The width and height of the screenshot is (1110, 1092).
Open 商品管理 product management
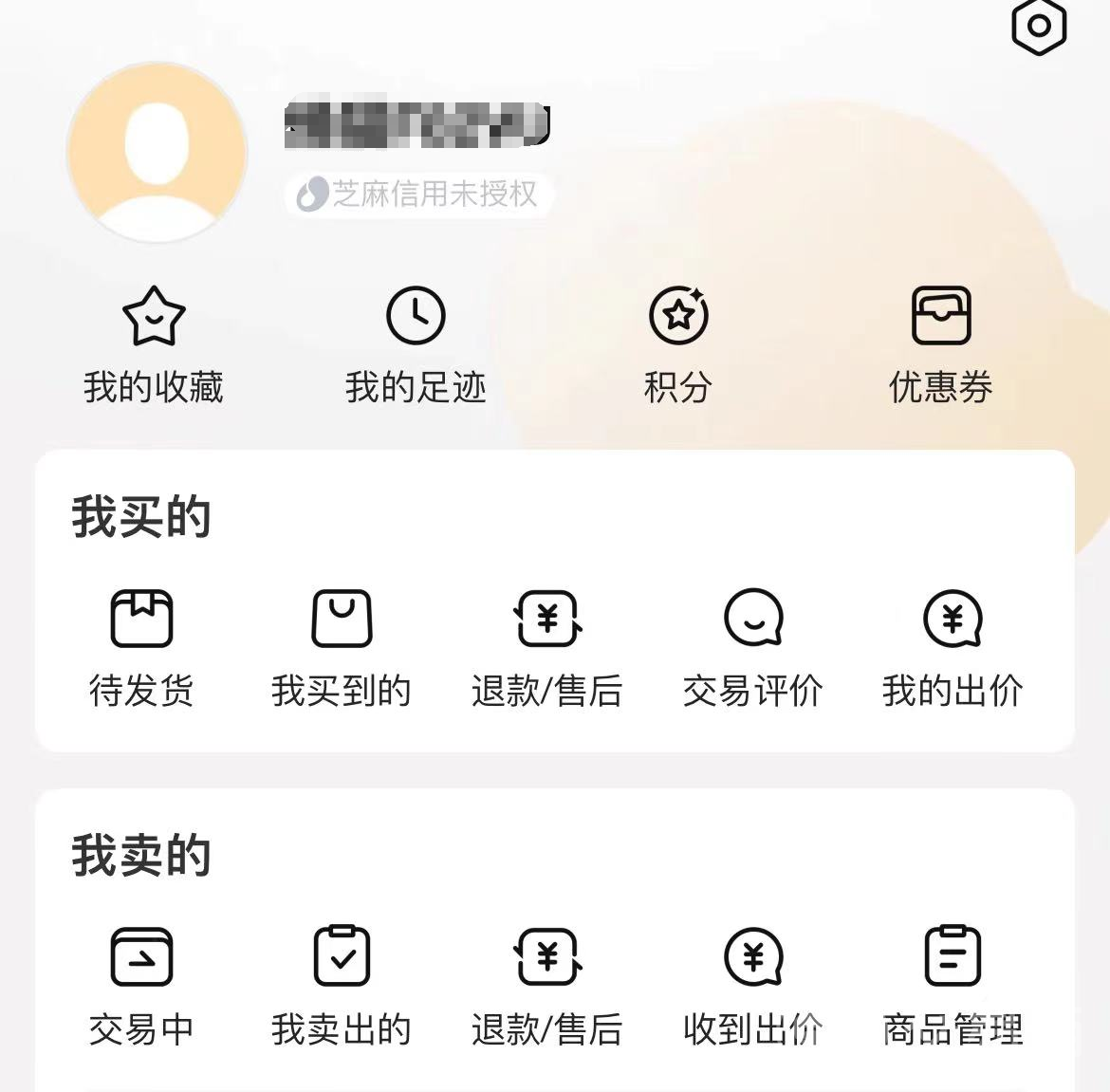pos(953,987)
